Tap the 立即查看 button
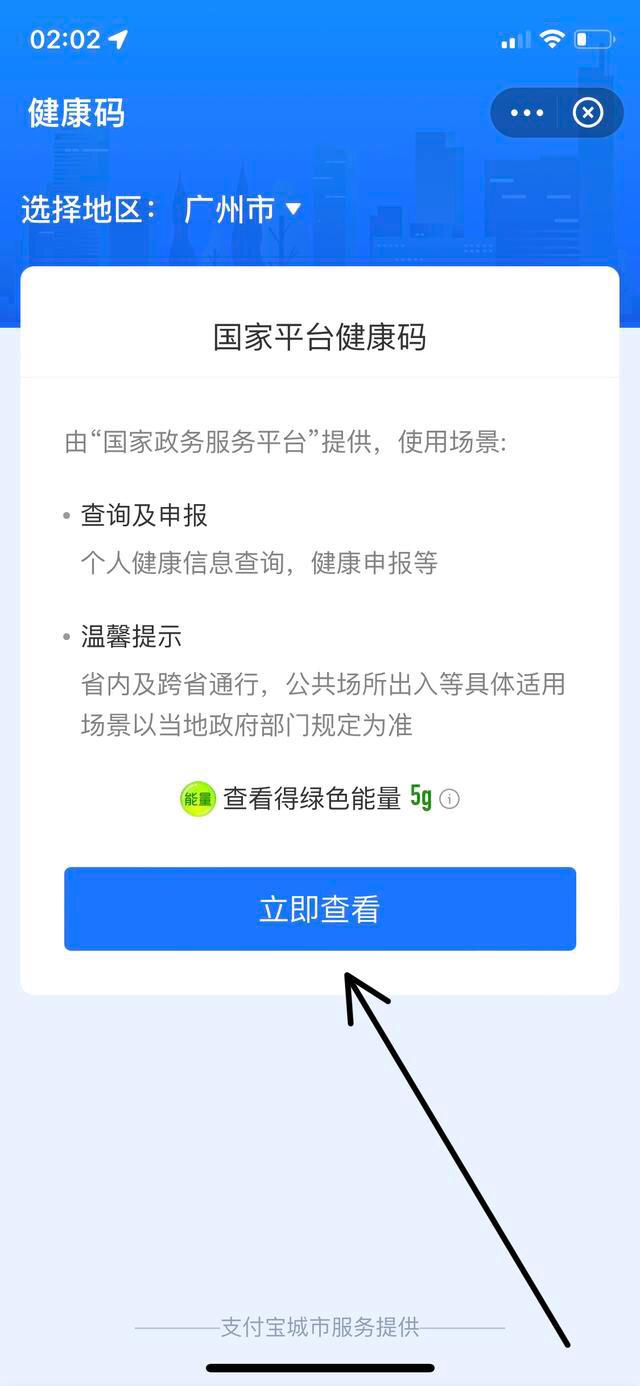This screenshot has width=640, height=1386. (x=320, y=908)
